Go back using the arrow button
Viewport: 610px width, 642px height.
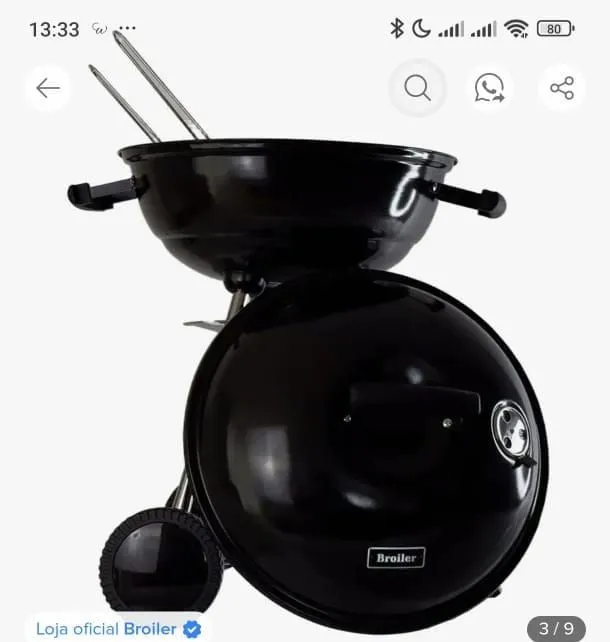click(48, 88)
